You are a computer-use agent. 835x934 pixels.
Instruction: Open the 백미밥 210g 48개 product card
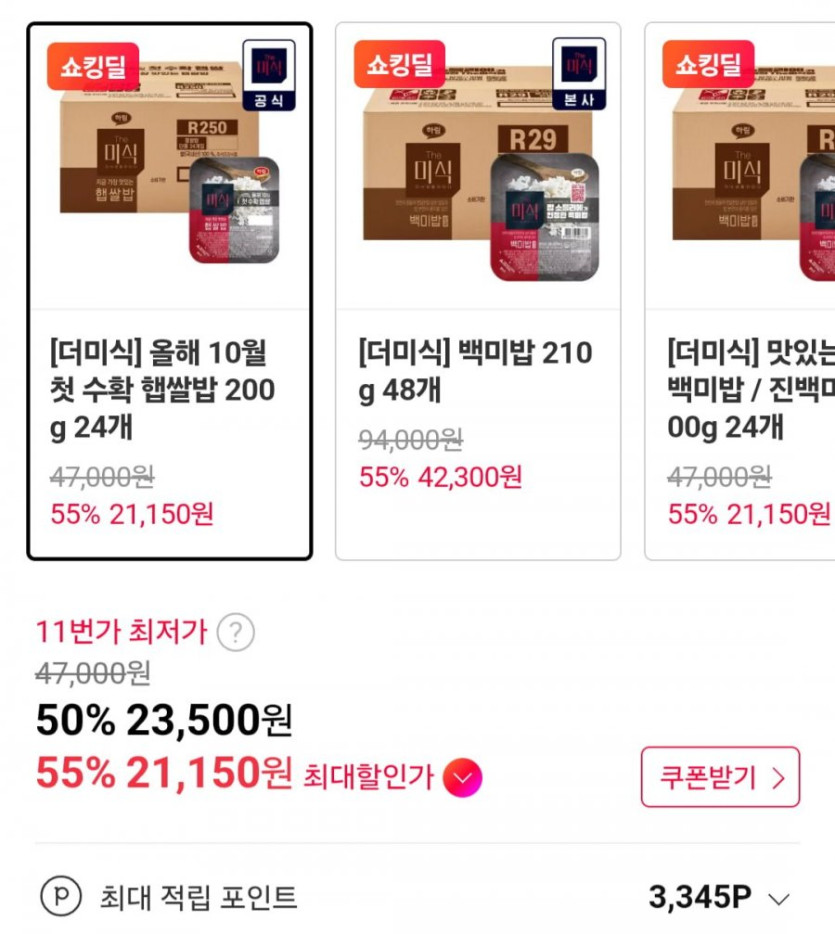477,290
